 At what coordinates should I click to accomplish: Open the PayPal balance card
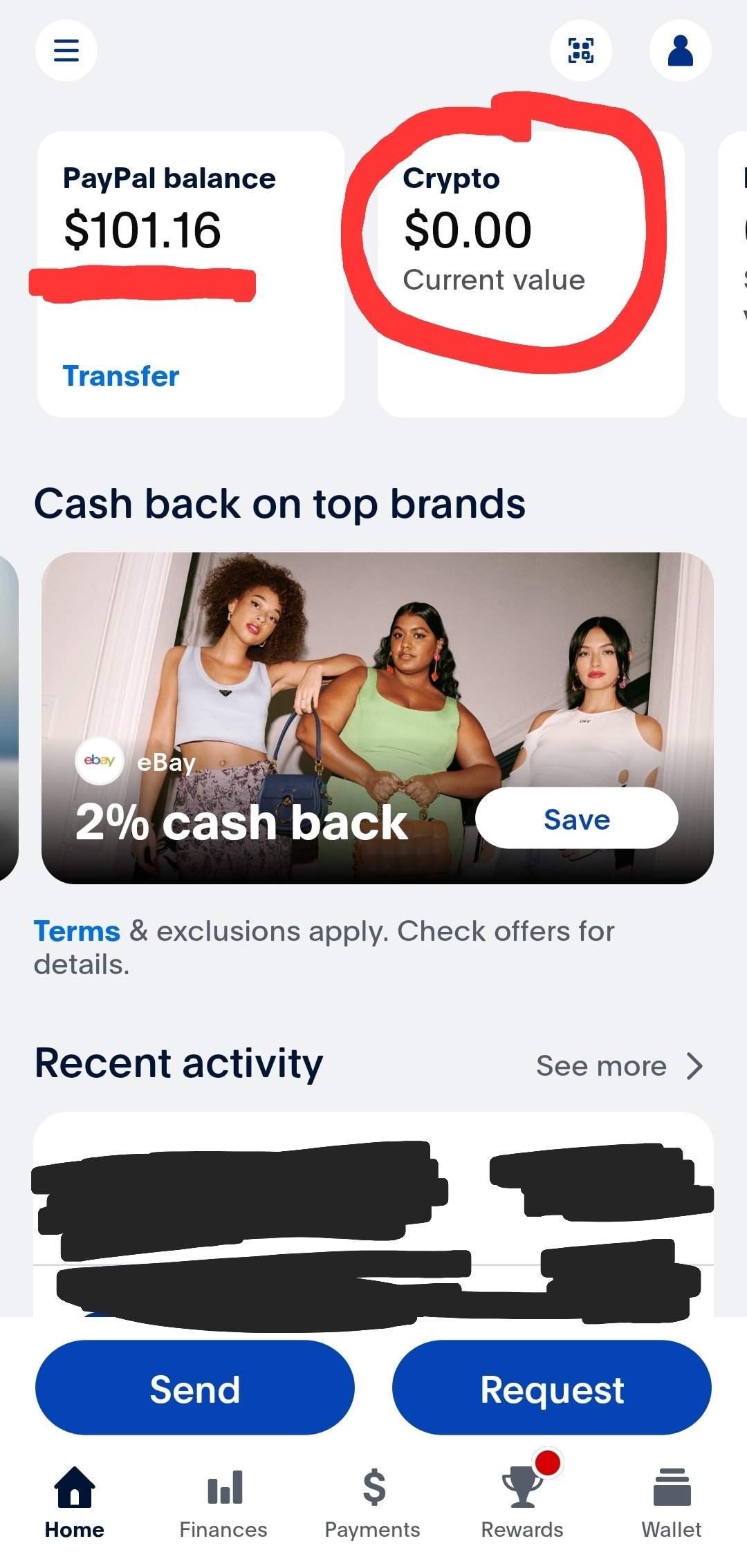click(x=191, y=274)
